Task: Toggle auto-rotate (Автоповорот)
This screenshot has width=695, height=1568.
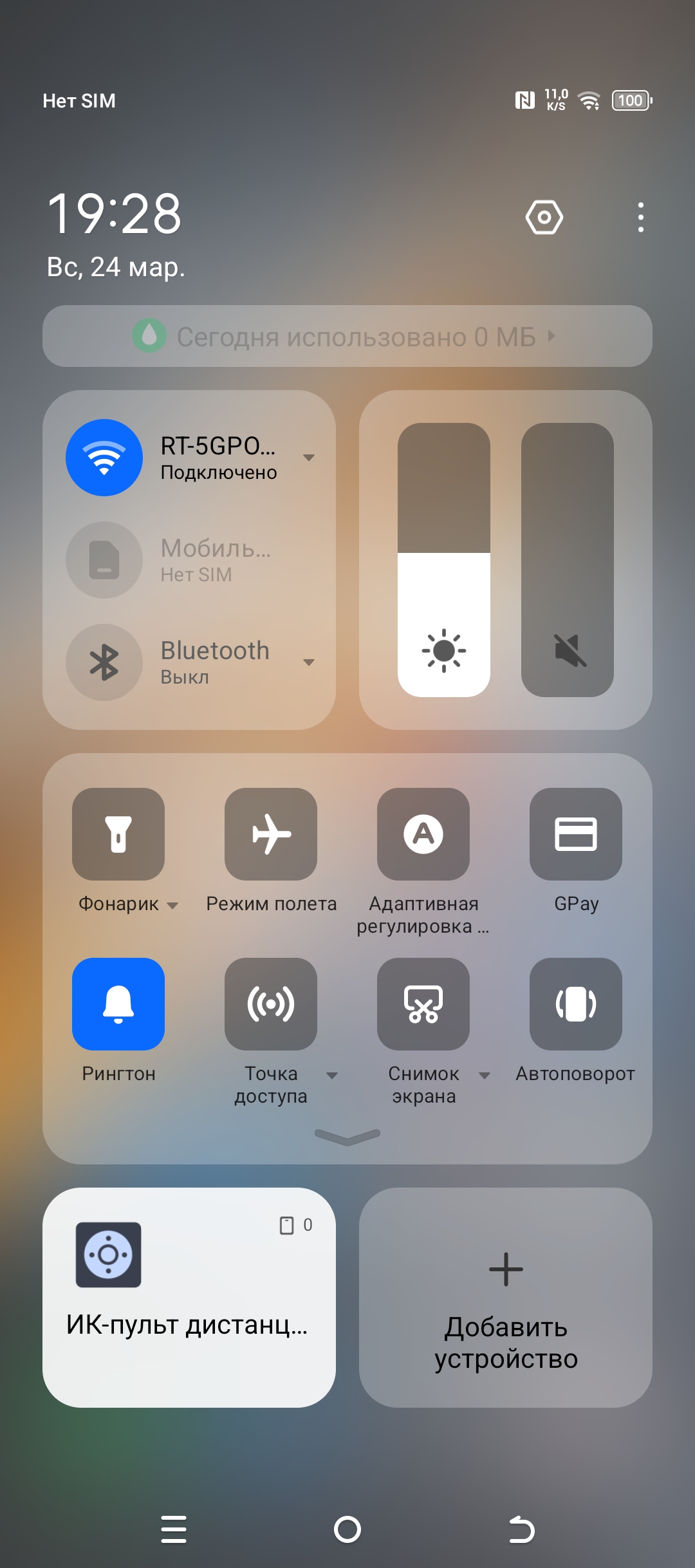Action: (x=576, y=1004)
